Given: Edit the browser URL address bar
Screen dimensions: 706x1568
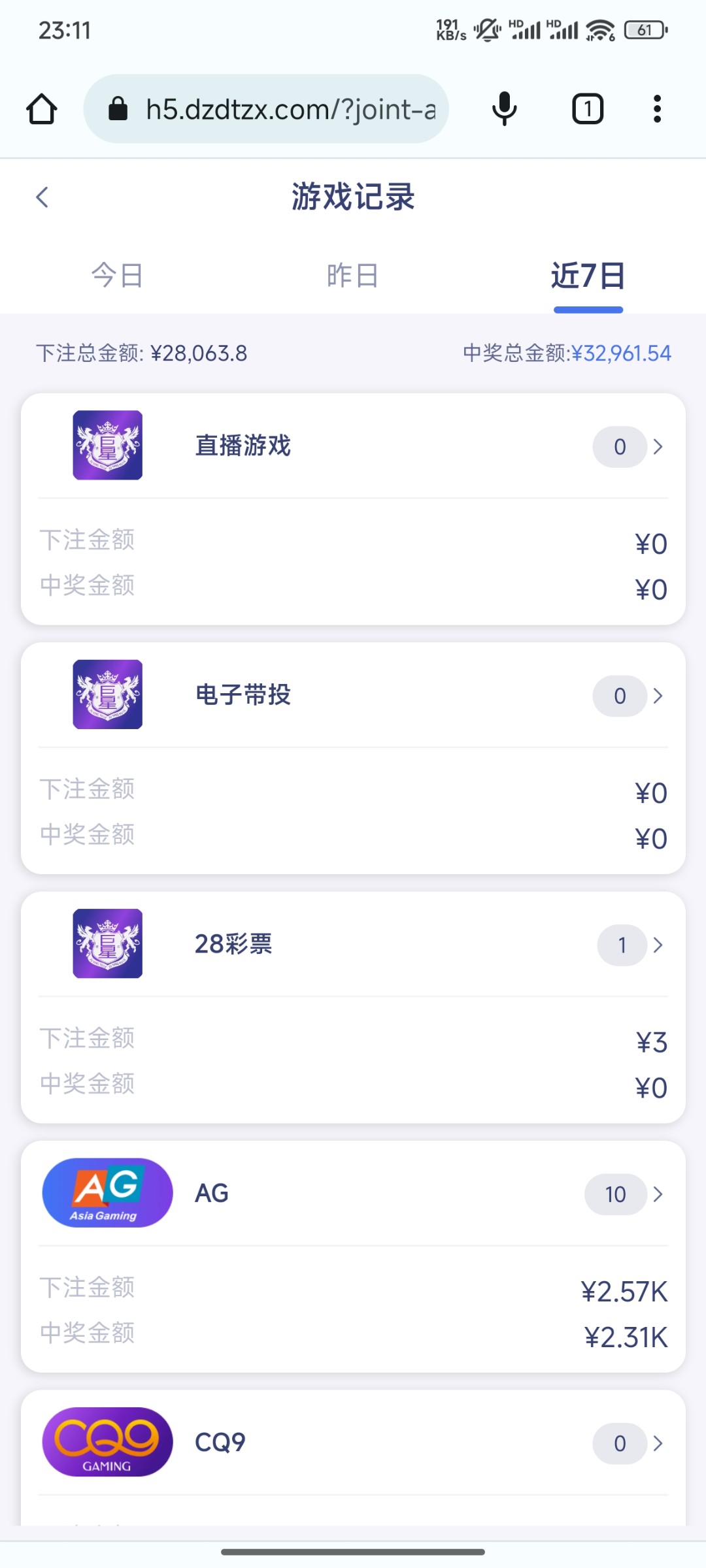Looking at the screenshot, I should click(266, 108).
